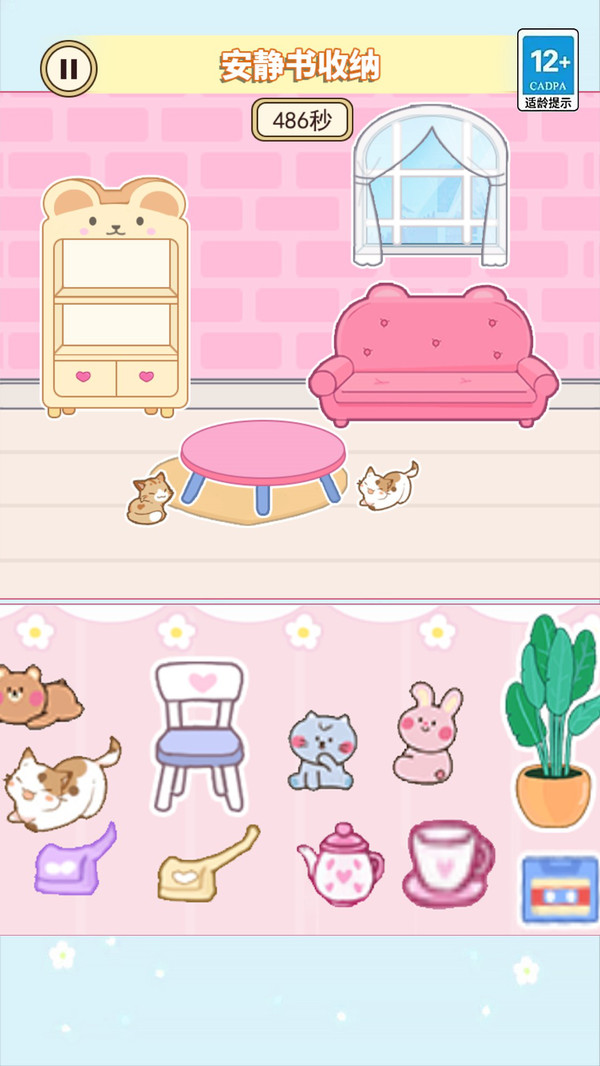Viewport: 600px width, 1066px height.
Task: Select the pink heart teapot
Action: 341,863
